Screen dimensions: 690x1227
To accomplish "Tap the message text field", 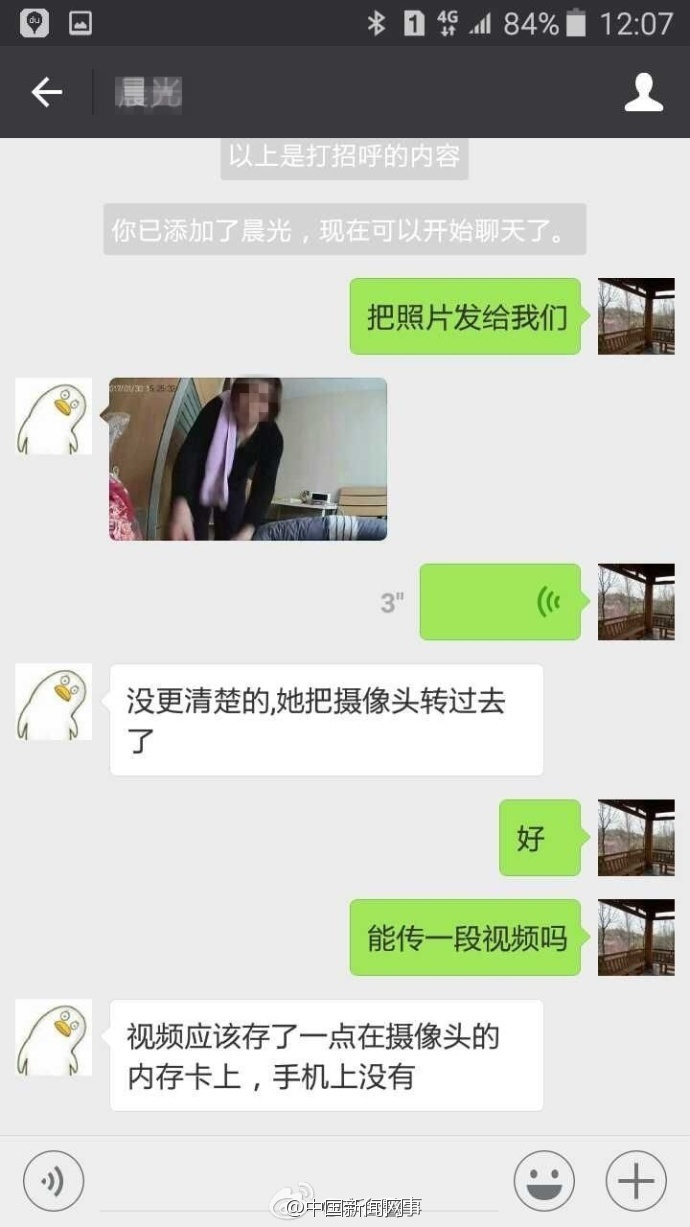I will tap(298, 1181).
